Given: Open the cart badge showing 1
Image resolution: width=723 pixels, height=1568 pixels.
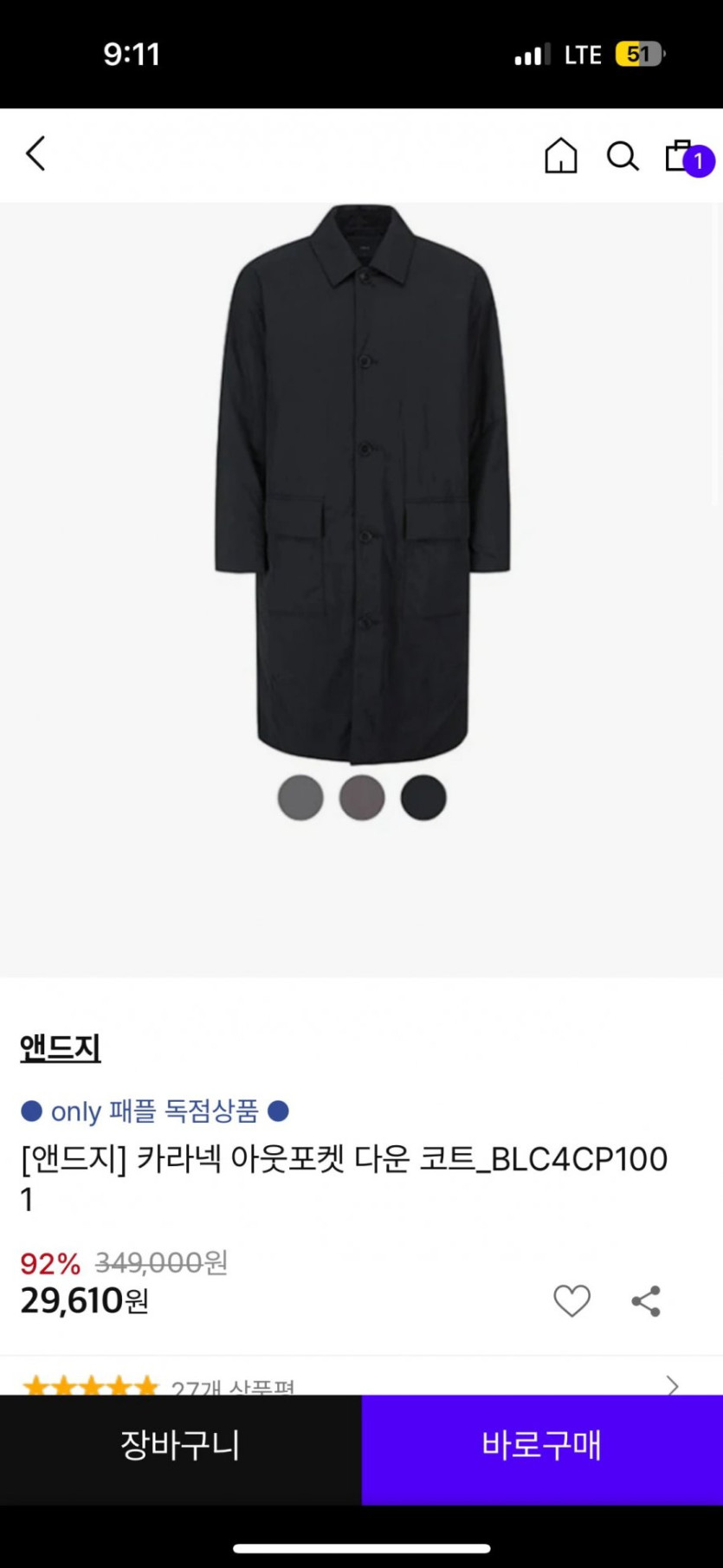Looking at the screenshot, I should click(698, 161).
